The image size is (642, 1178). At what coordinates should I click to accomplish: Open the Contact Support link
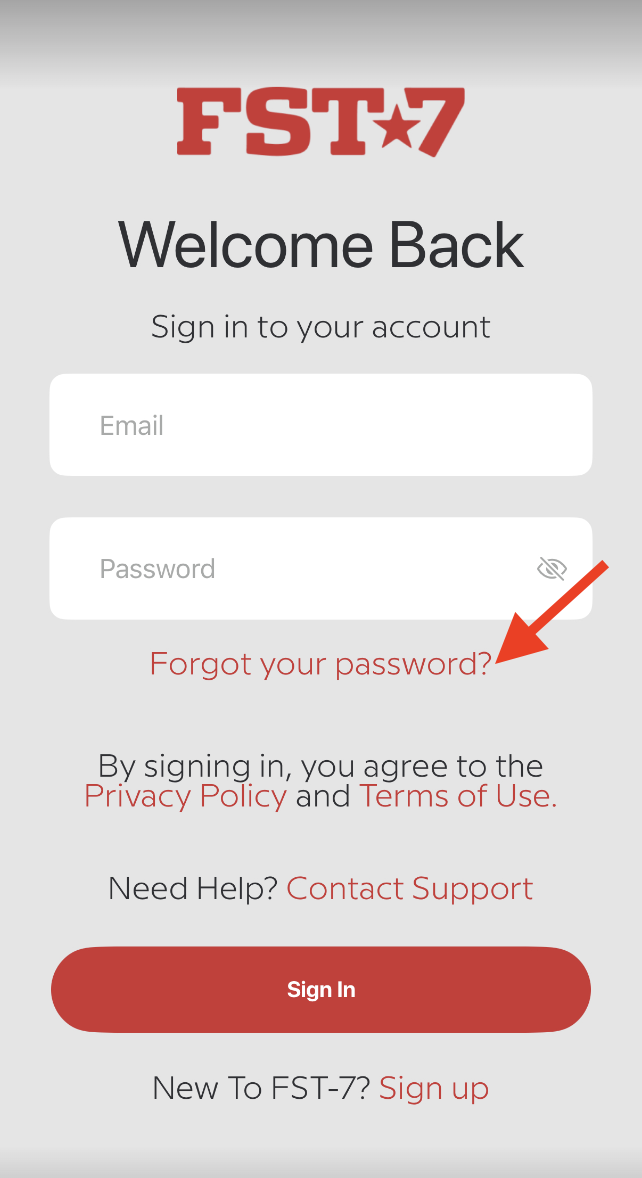coord(410,888)
